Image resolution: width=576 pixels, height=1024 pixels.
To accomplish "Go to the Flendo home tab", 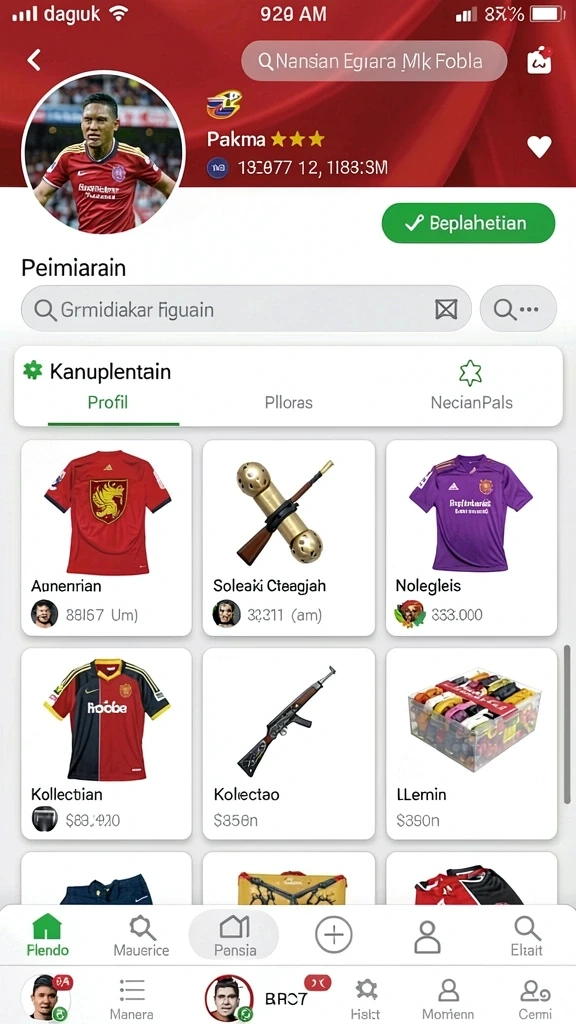I will click(48, 935).
